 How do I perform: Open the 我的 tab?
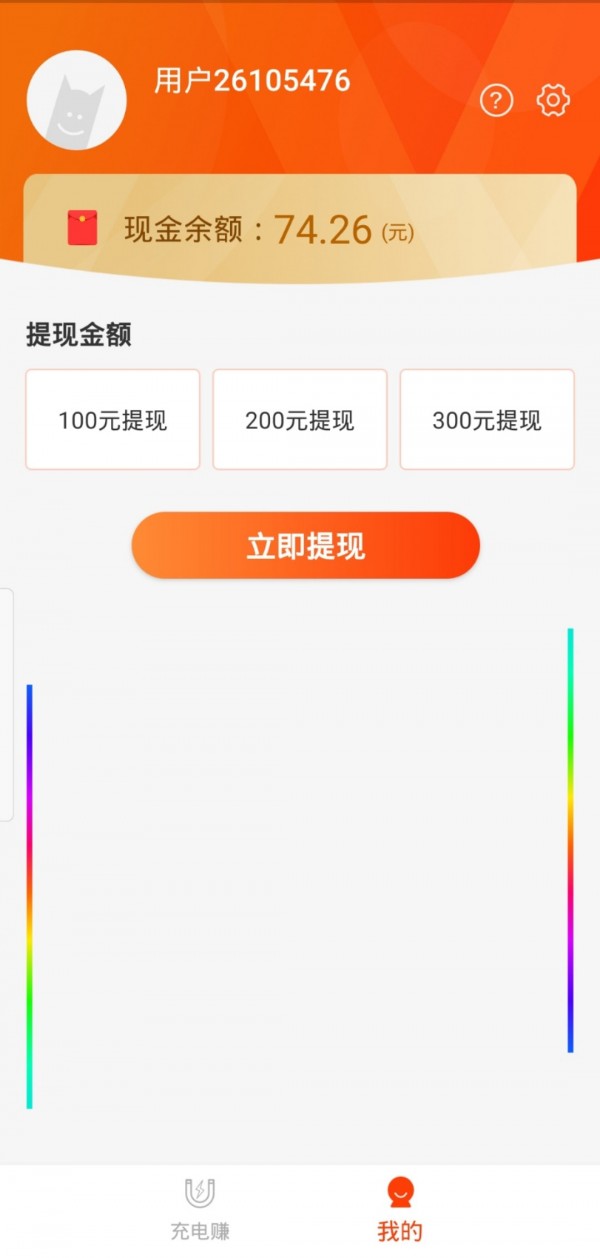[x=400, y=1208]
